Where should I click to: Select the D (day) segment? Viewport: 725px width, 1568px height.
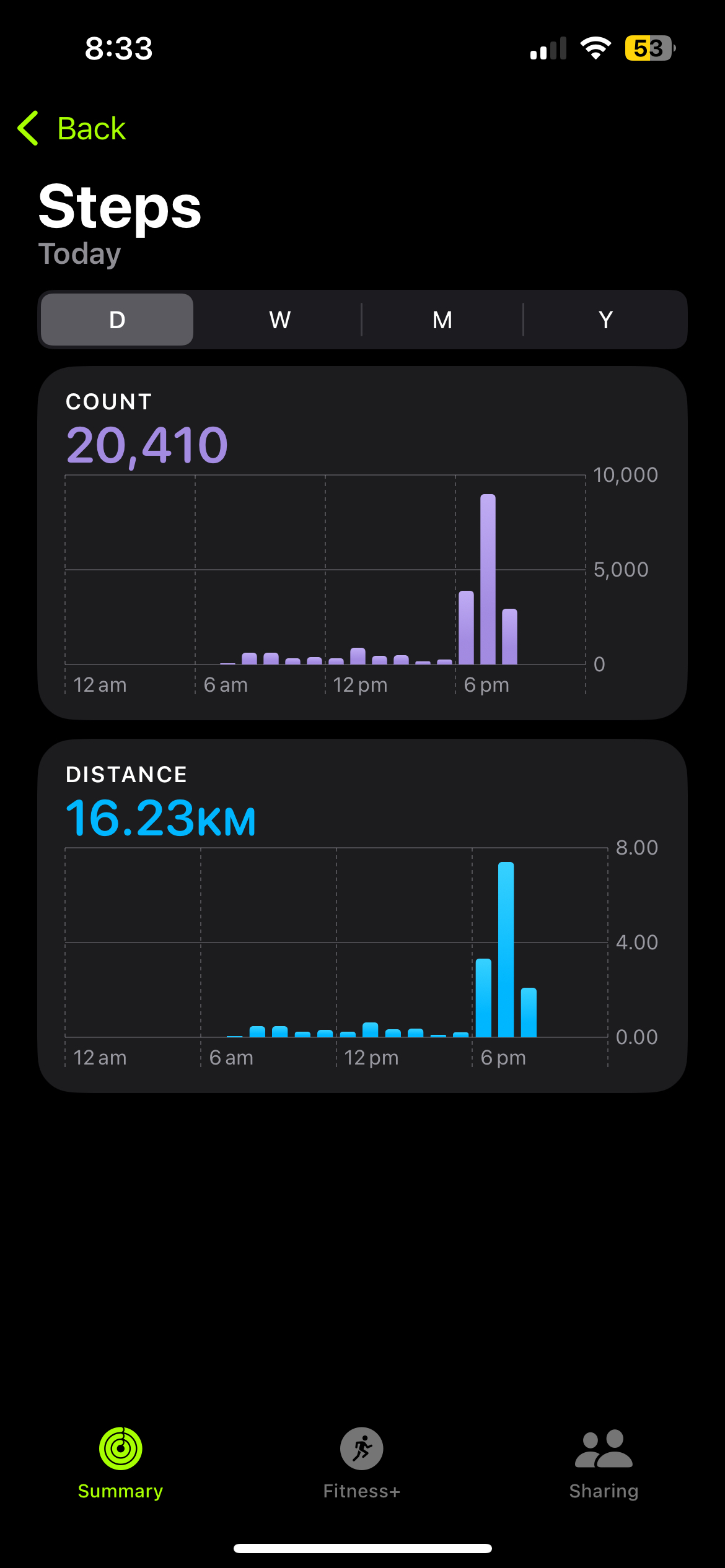point(117,320)
